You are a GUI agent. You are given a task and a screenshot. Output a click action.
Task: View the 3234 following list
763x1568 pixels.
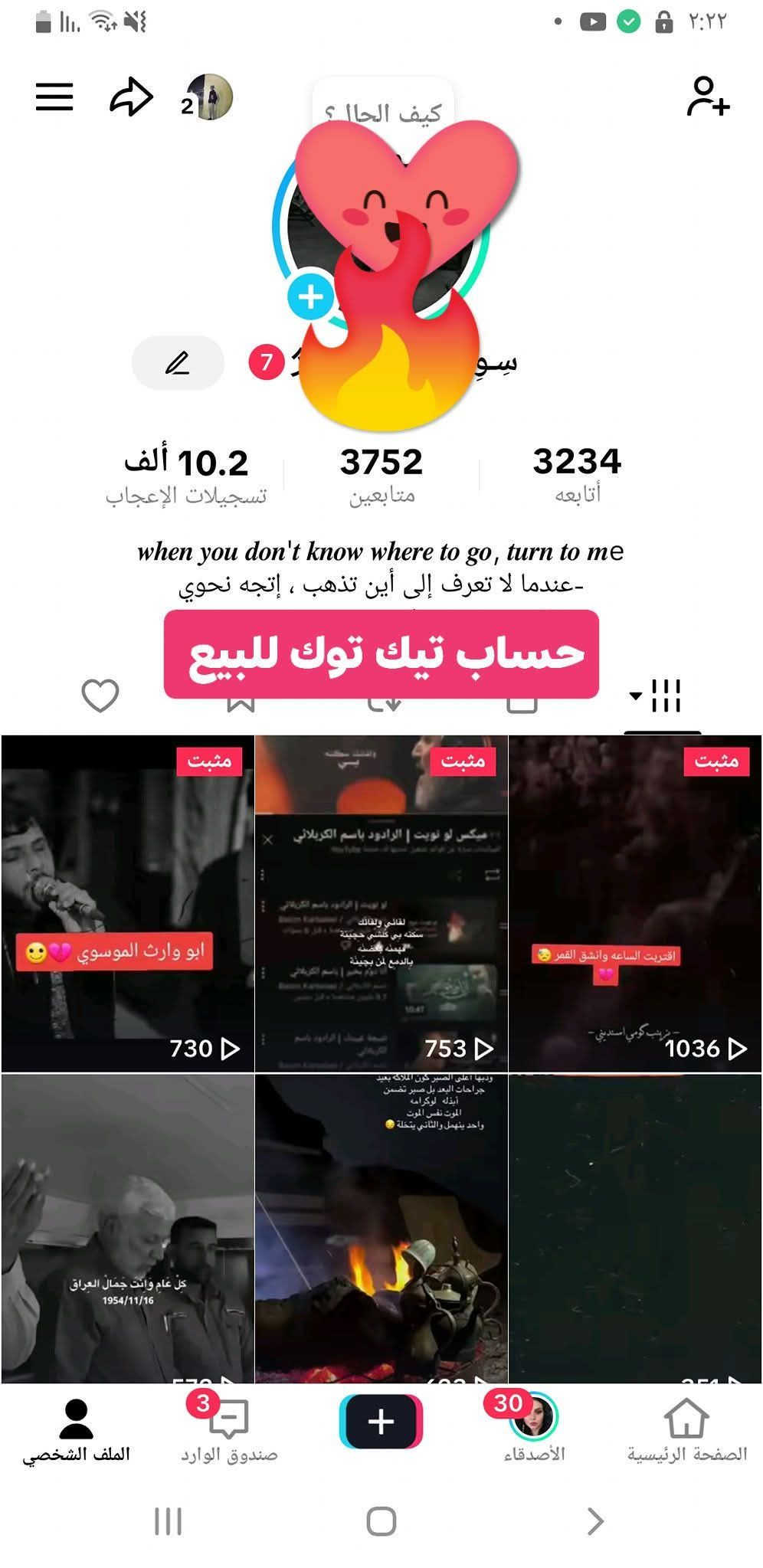pos(577,474)
